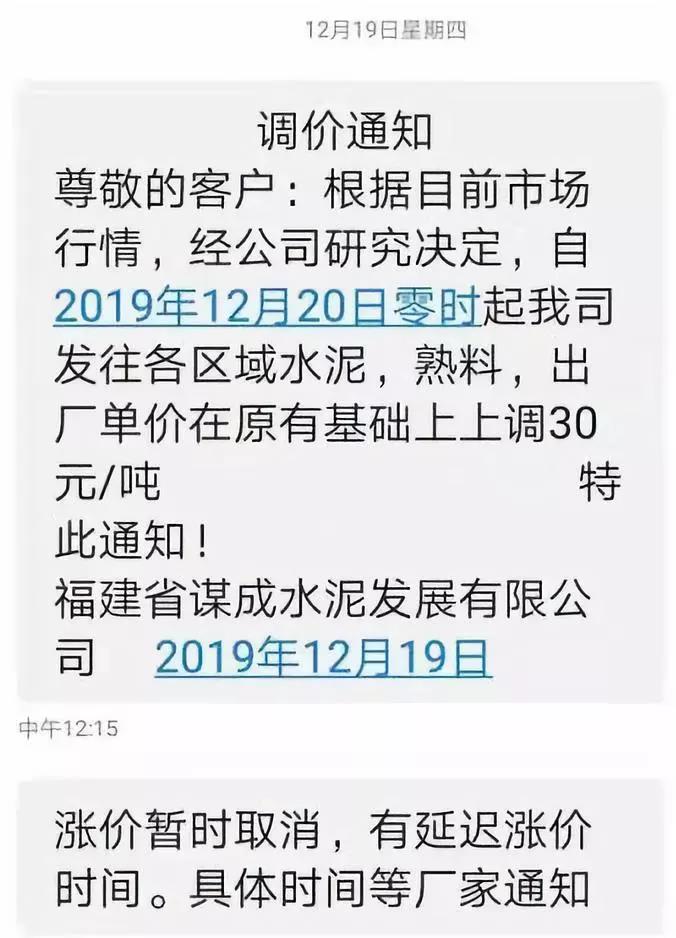Tap the 2019年12月20日零时 date link

pyautogui.click(x=267, y=306)
